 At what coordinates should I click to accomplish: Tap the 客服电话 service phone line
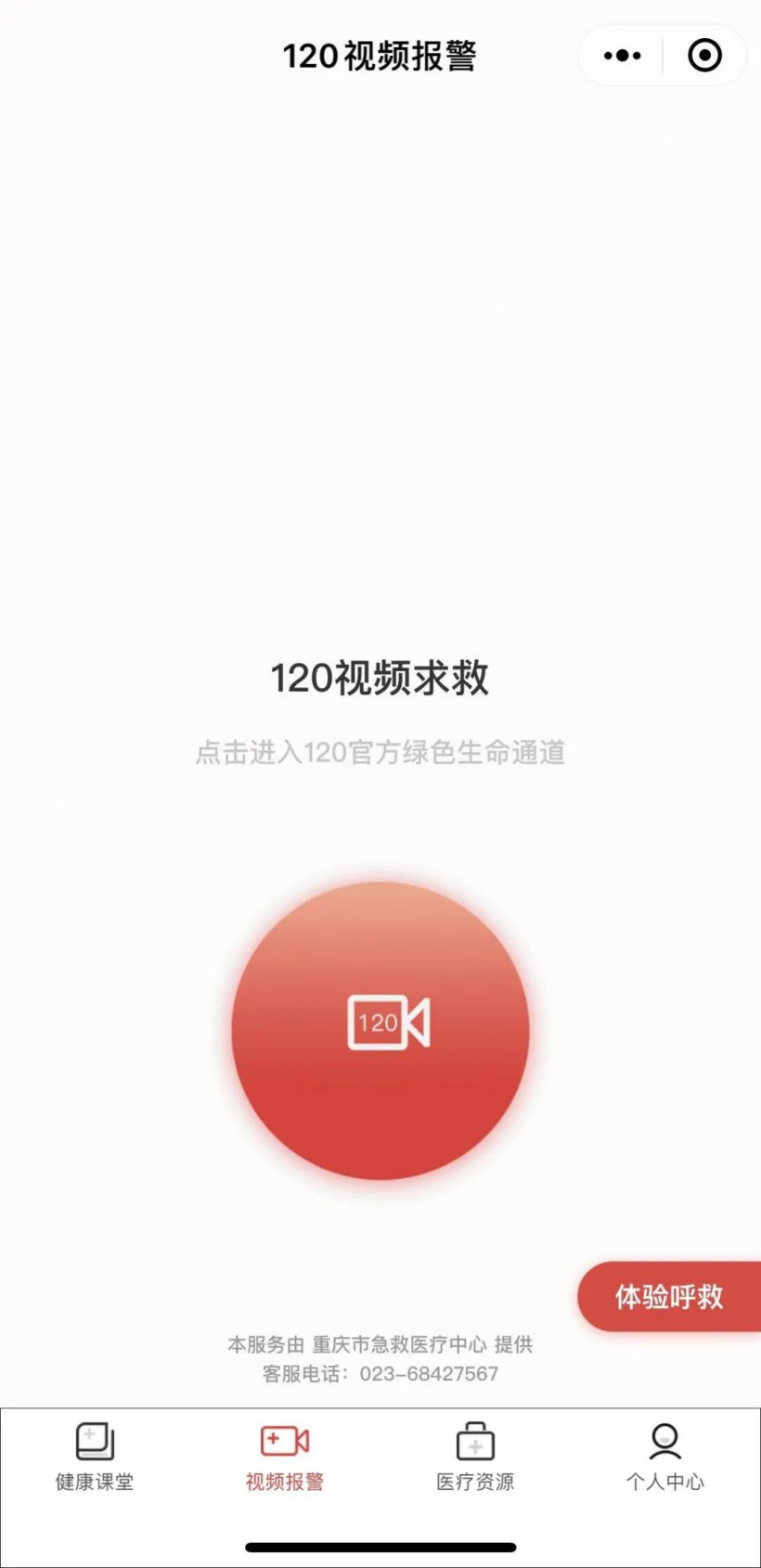pyautogui.click(x=380, y=1375)
